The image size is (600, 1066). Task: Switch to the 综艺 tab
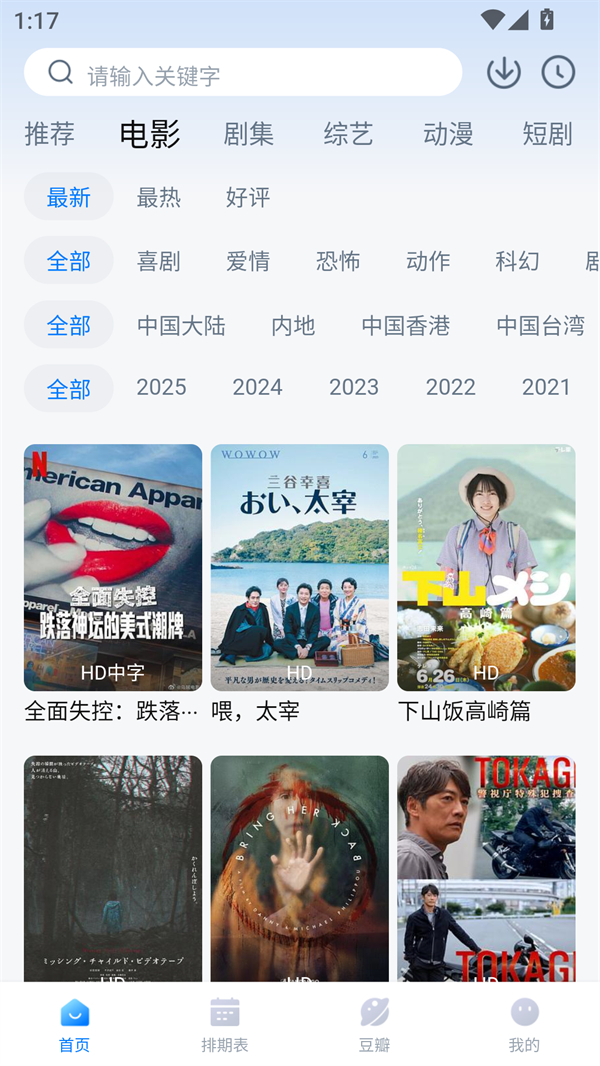point(348,134)
